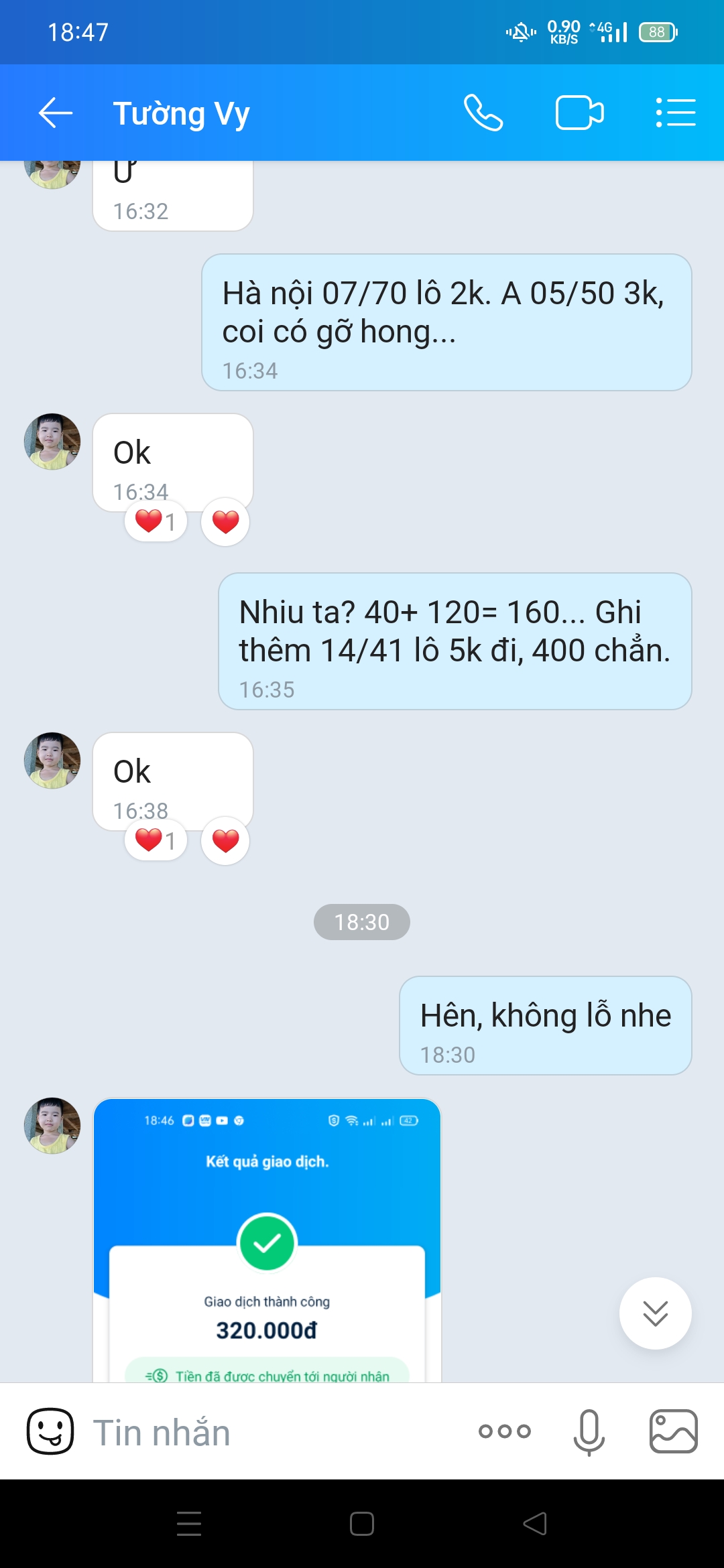This screenshot has width=724, height=1568.
Task: Record a voice message
Action: [589, 1431]
